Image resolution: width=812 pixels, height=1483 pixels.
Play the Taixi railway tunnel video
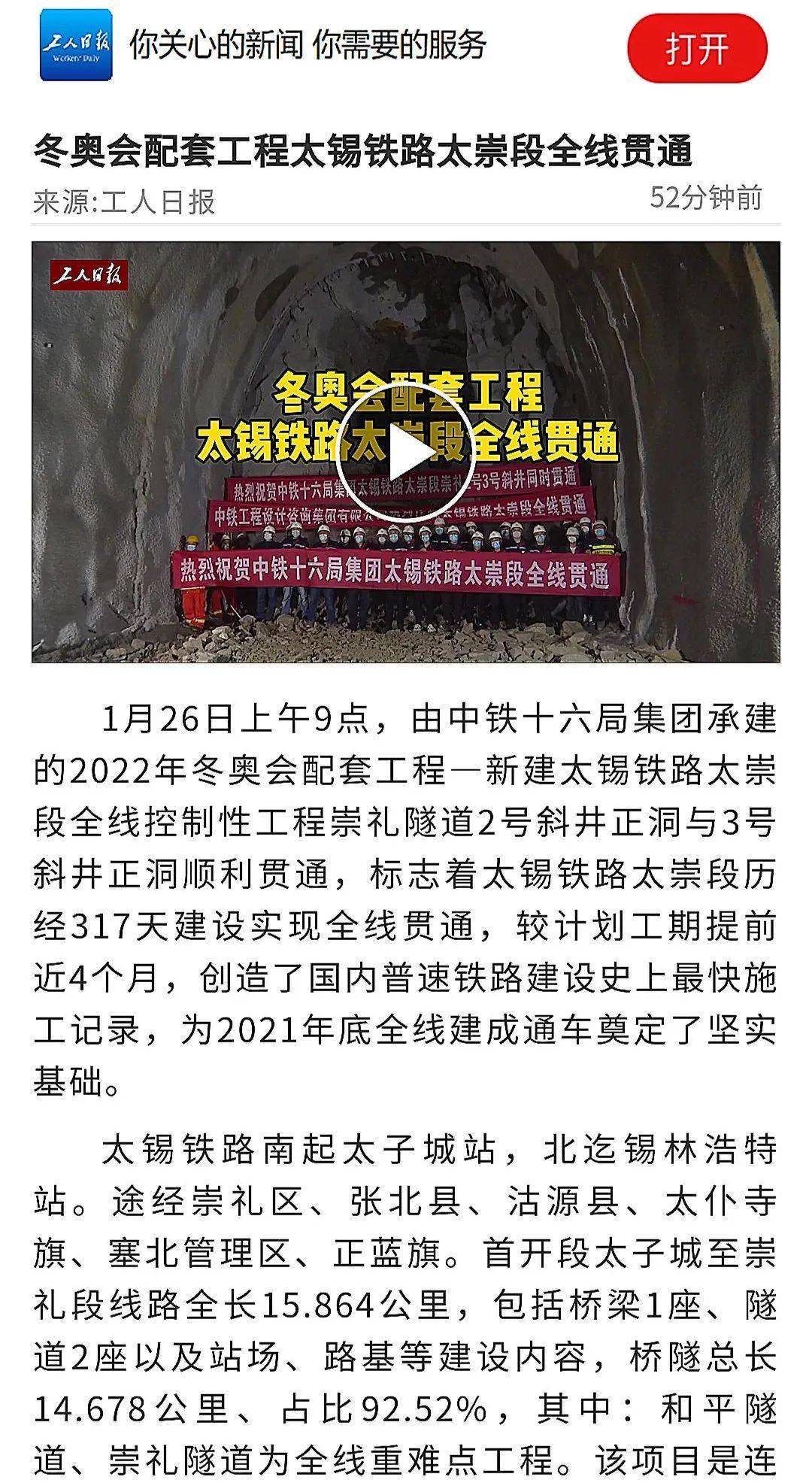coord(405,453)
